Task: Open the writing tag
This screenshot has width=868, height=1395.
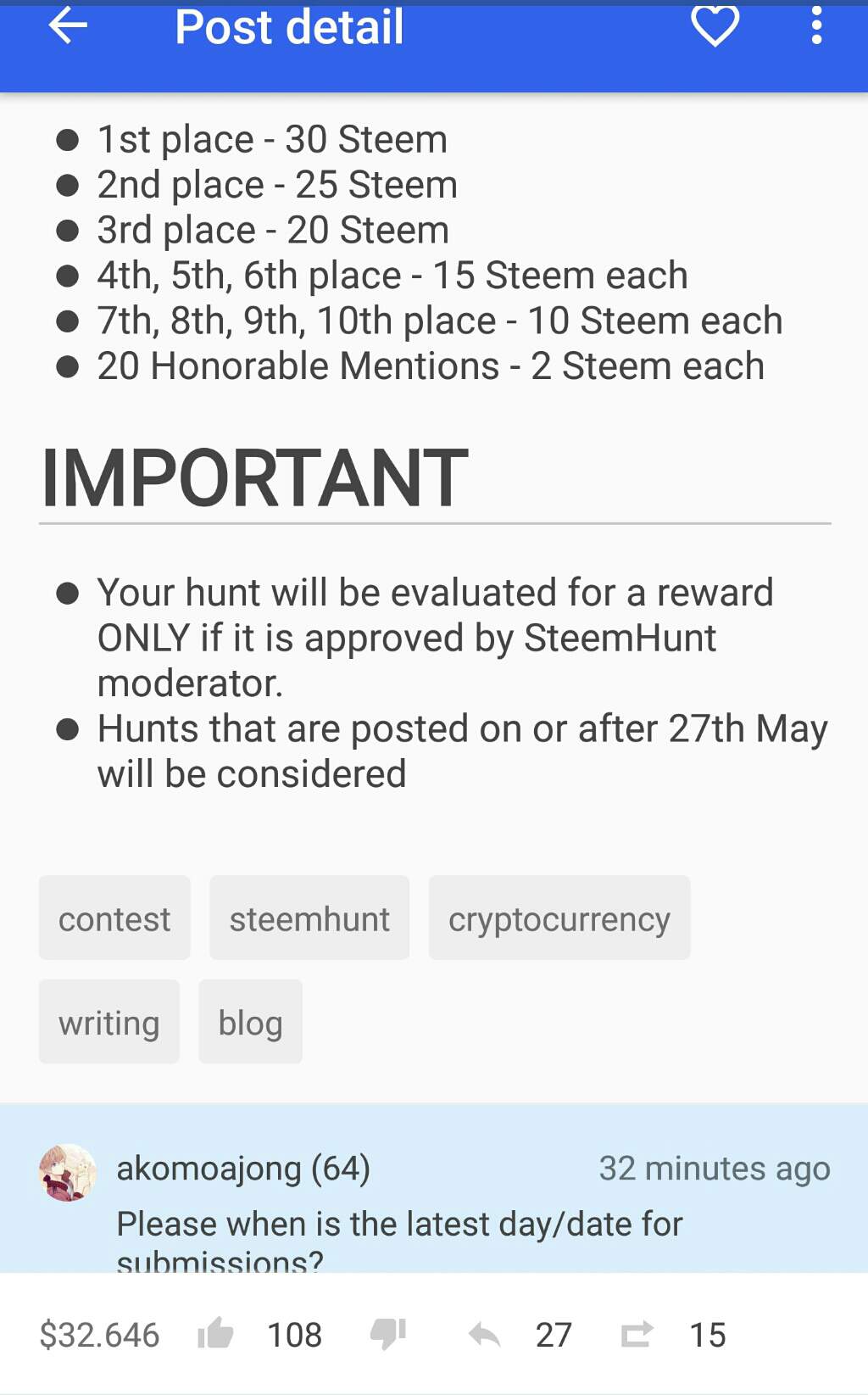Action: 109,1023
